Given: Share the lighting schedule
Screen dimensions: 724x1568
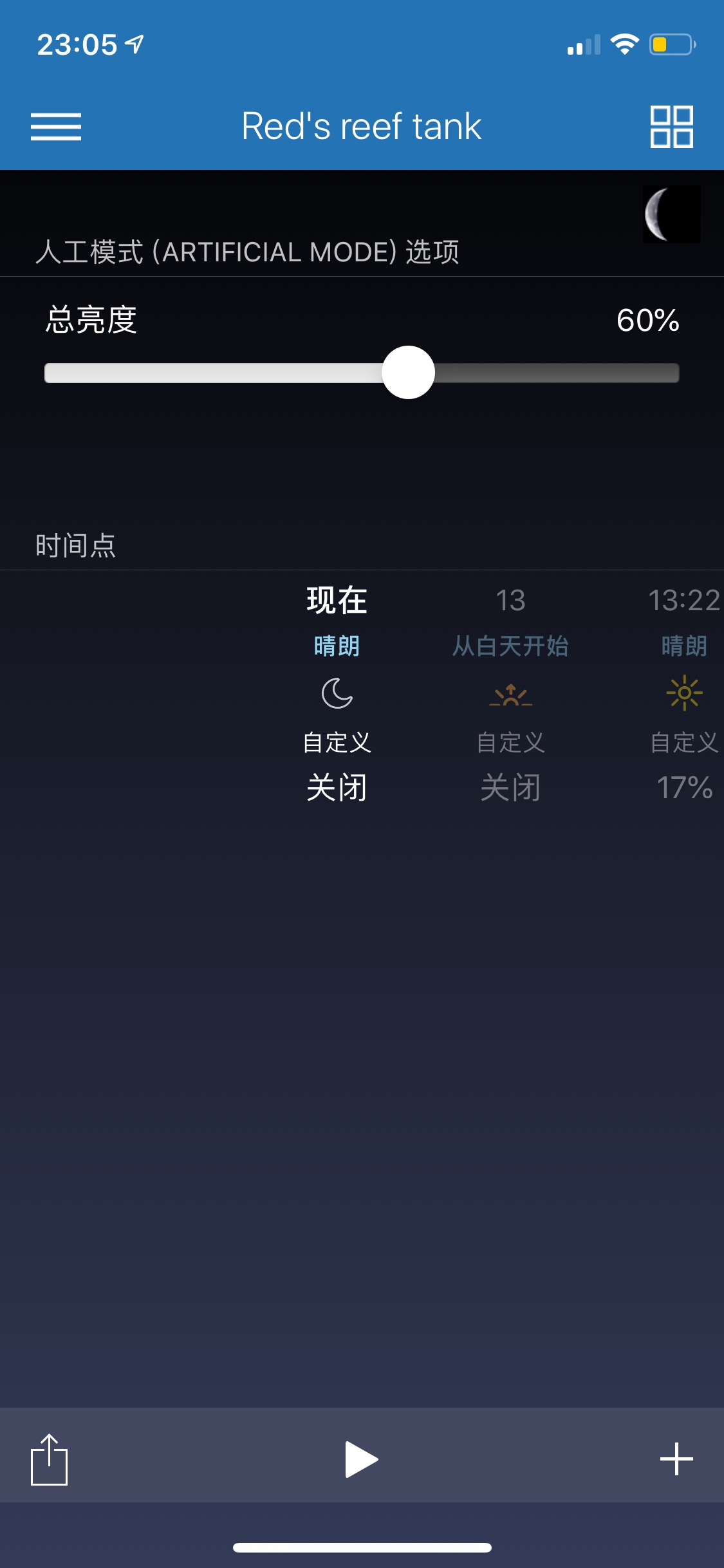Looking at the screenshot, I should coord(50,1459).
